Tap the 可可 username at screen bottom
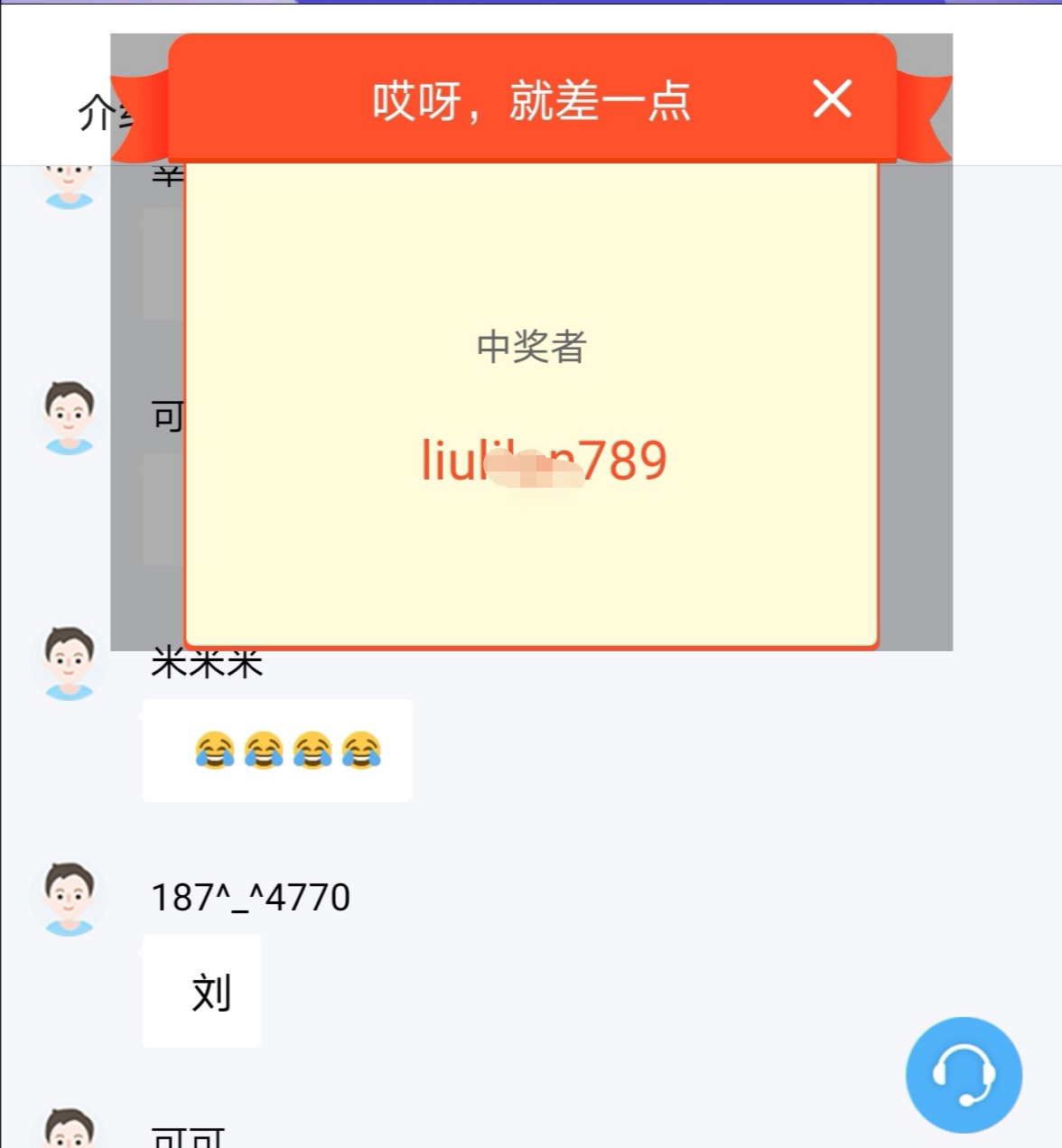1062x1148 pixels. (x=190, y=1134)
